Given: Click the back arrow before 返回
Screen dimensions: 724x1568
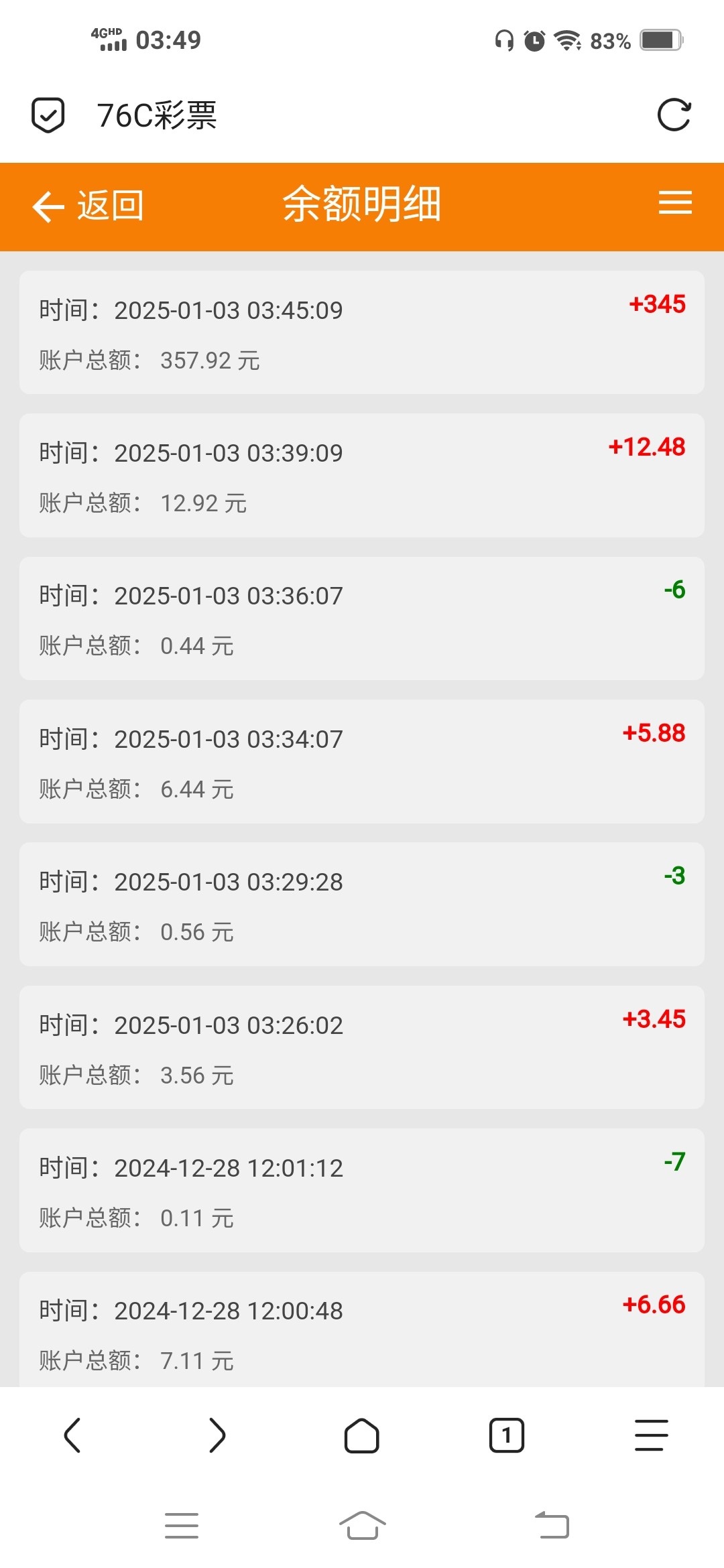Looking at the screenshot, I should [46, 206].
